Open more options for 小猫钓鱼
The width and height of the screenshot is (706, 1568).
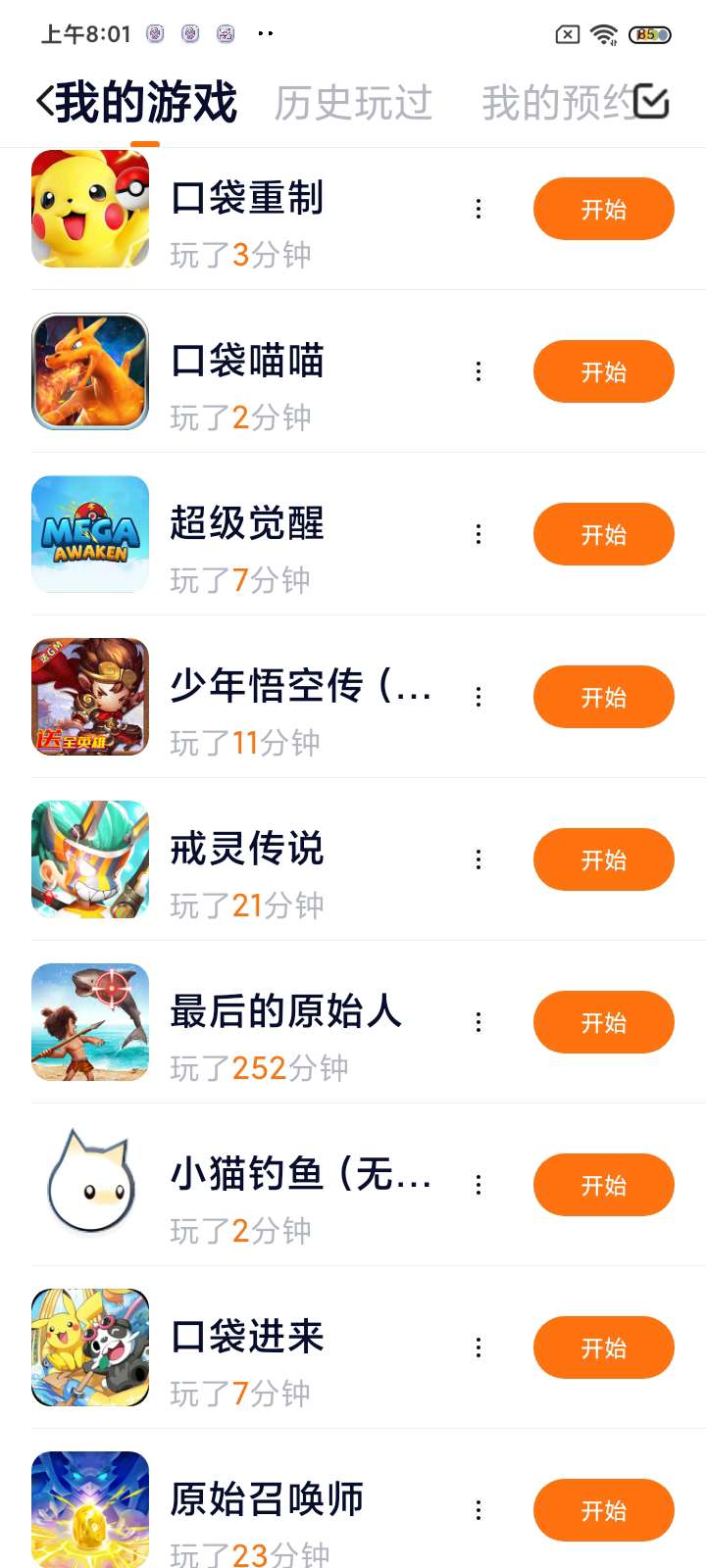(x=479, y=1185)
